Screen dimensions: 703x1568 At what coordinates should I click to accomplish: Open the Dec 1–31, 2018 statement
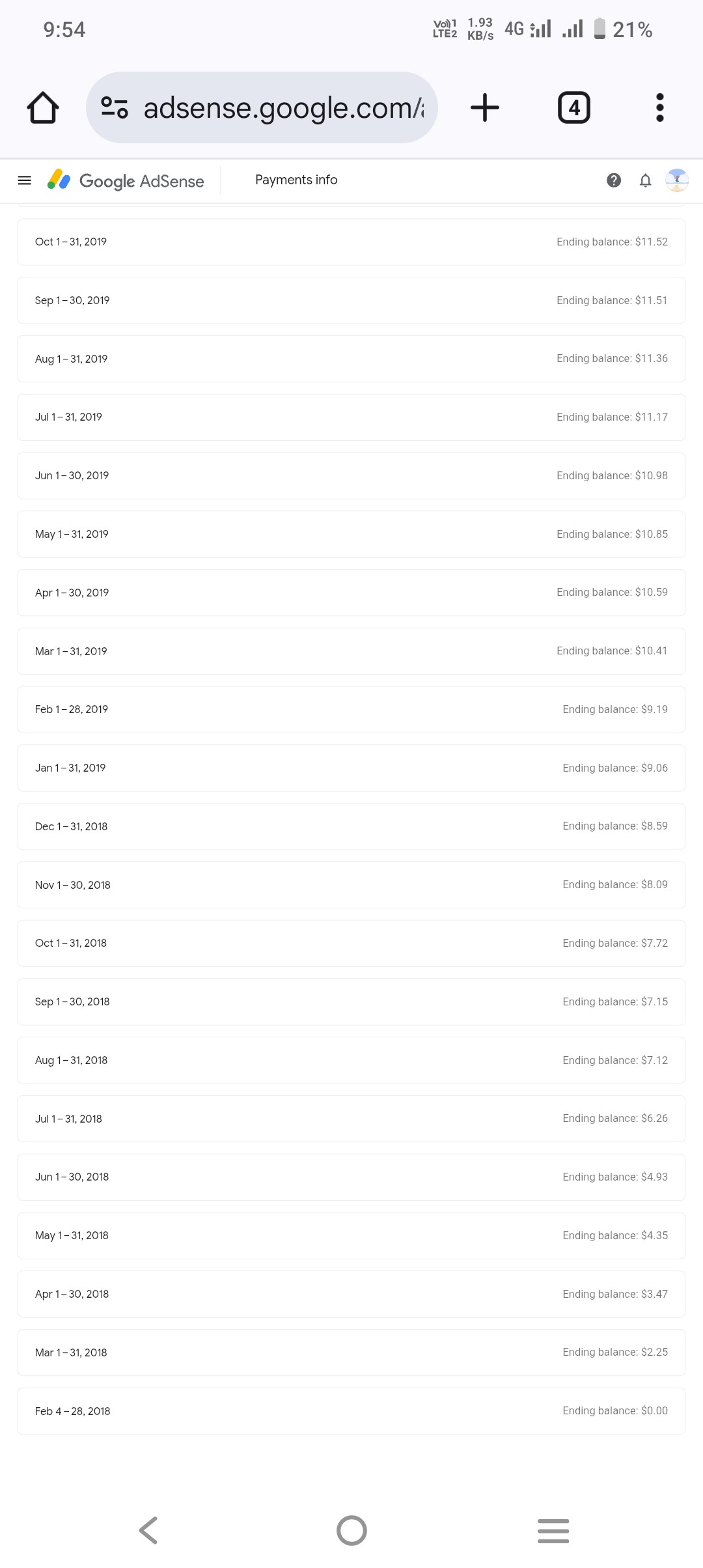pos(351,826)
